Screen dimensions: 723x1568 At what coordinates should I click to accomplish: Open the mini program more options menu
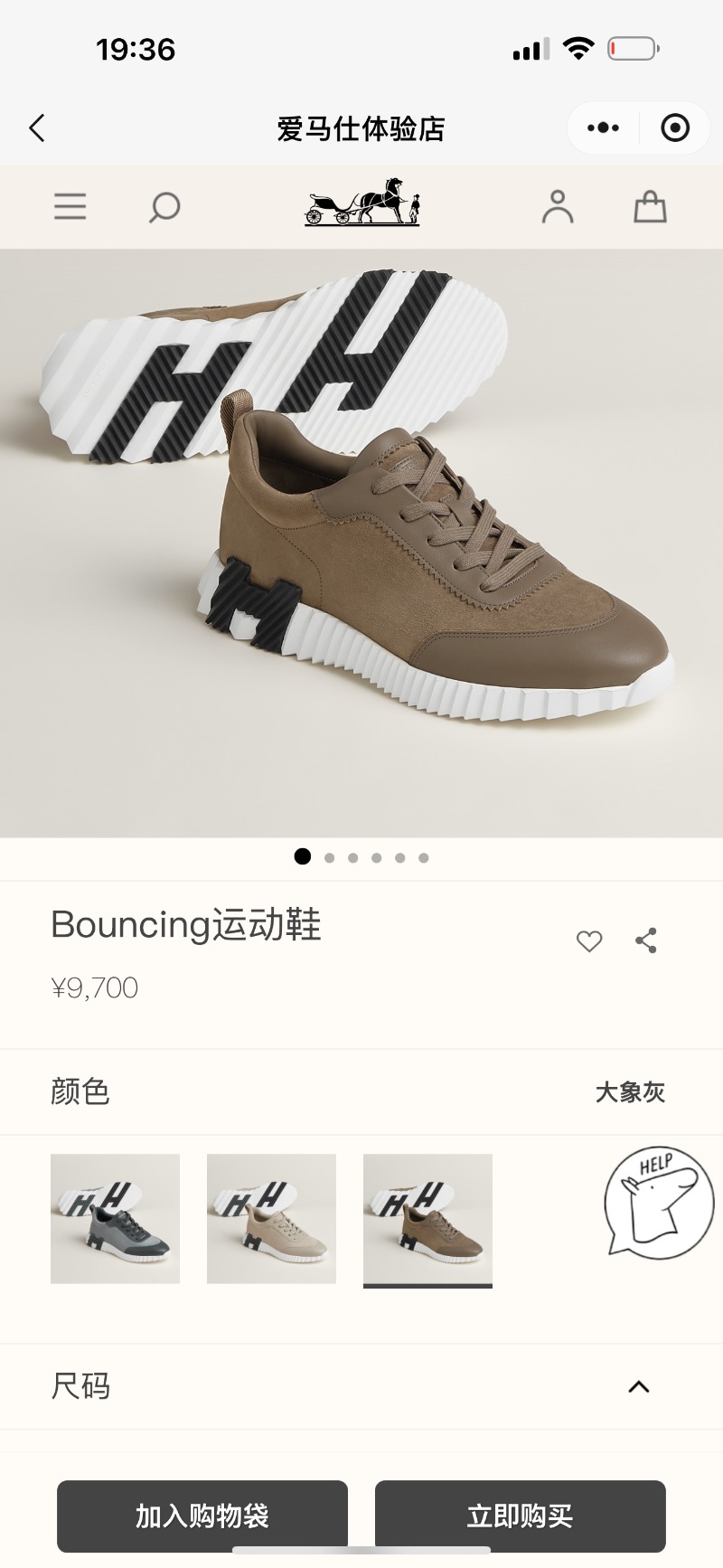click(x=603, y=128)
